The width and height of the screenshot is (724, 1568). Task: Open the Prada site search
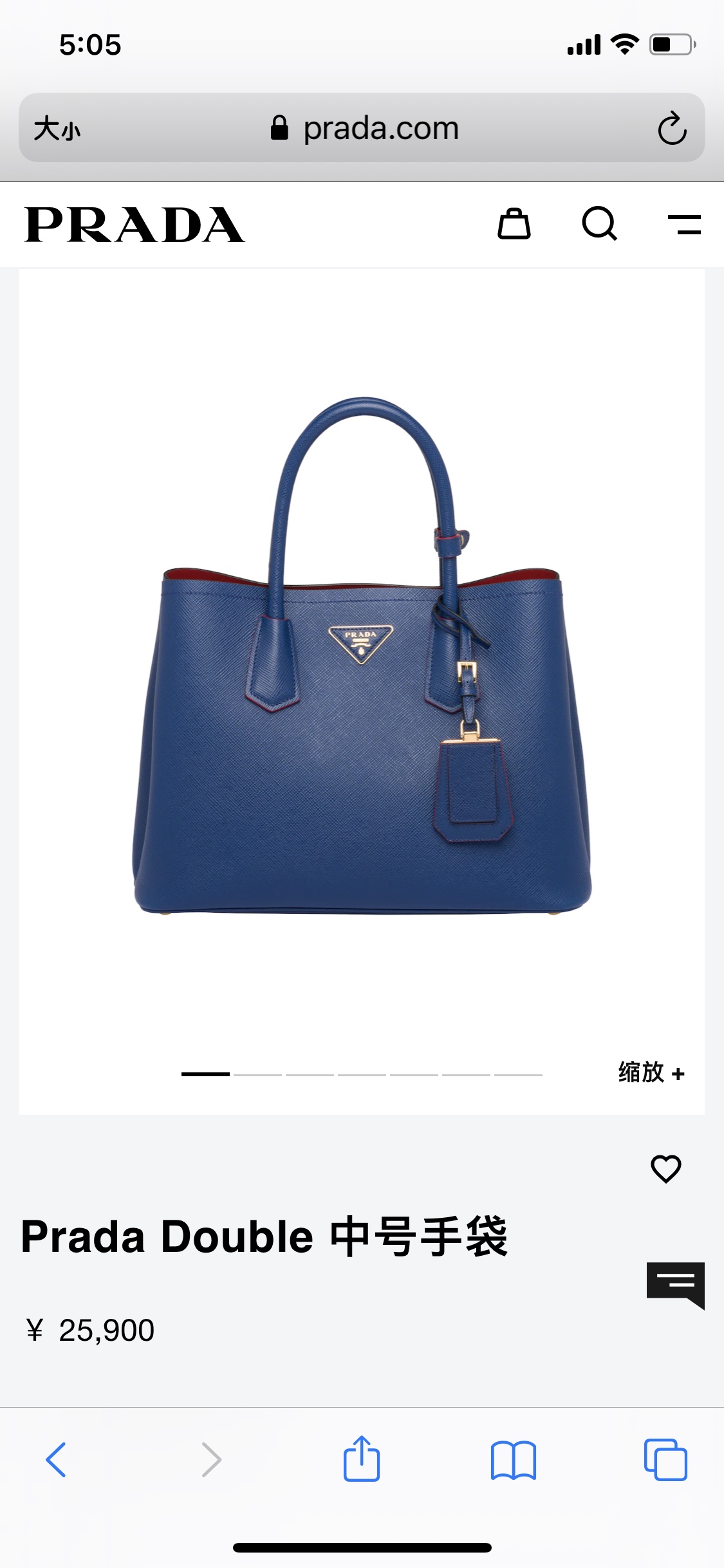(x=599, y=224)
